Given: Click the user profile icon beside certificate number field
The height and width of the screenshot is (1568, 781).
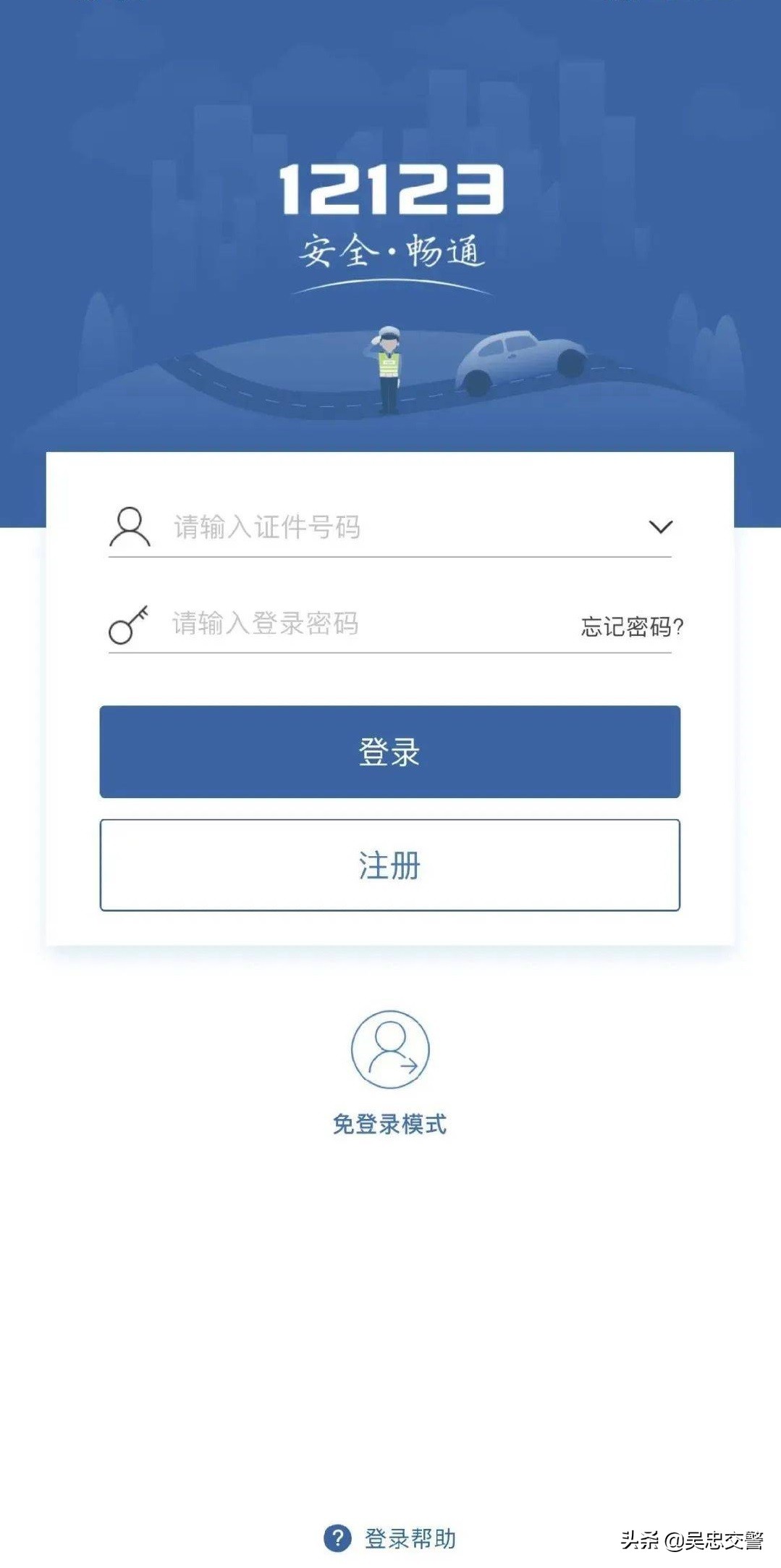Looking at the screenshot, I should (x=129, y=527).
